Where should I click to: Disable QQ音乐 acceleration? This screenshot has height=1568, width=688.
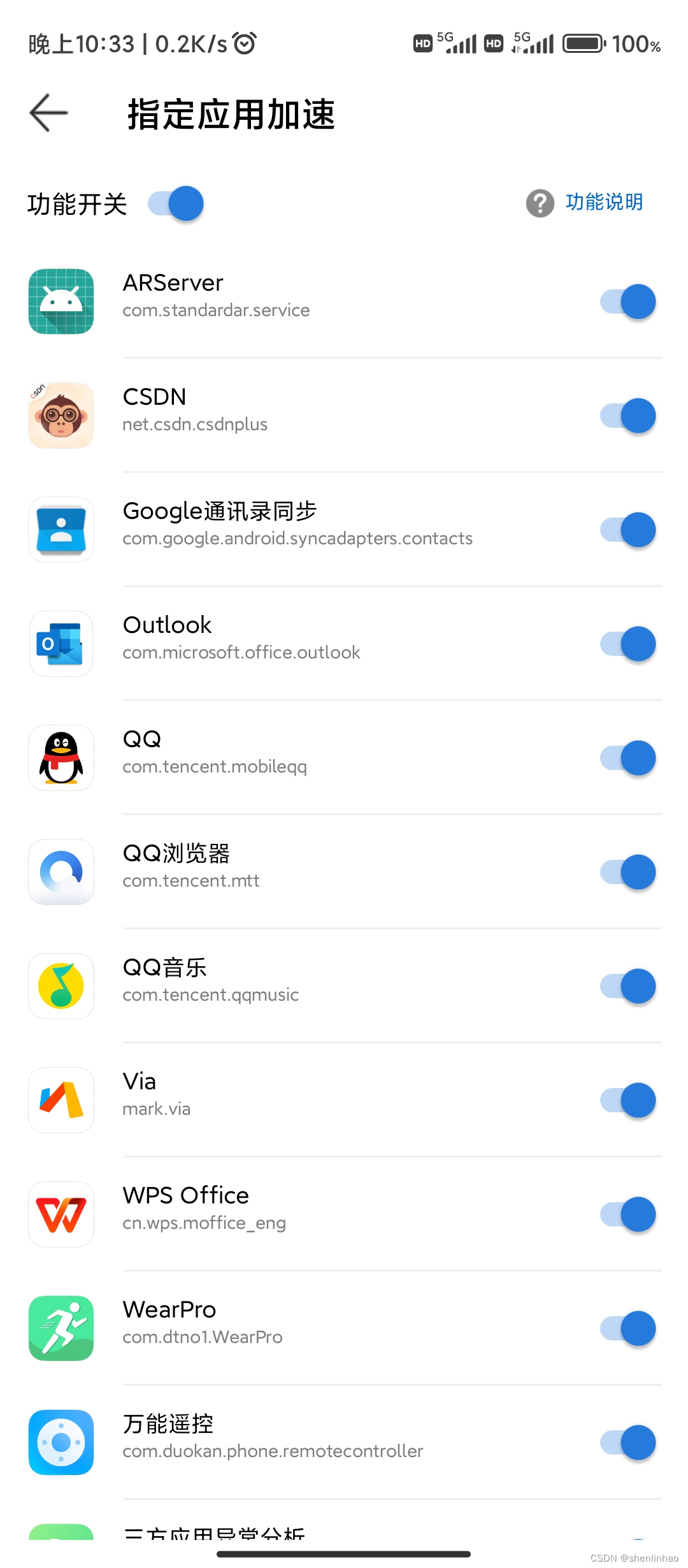[x=627, y=986]
